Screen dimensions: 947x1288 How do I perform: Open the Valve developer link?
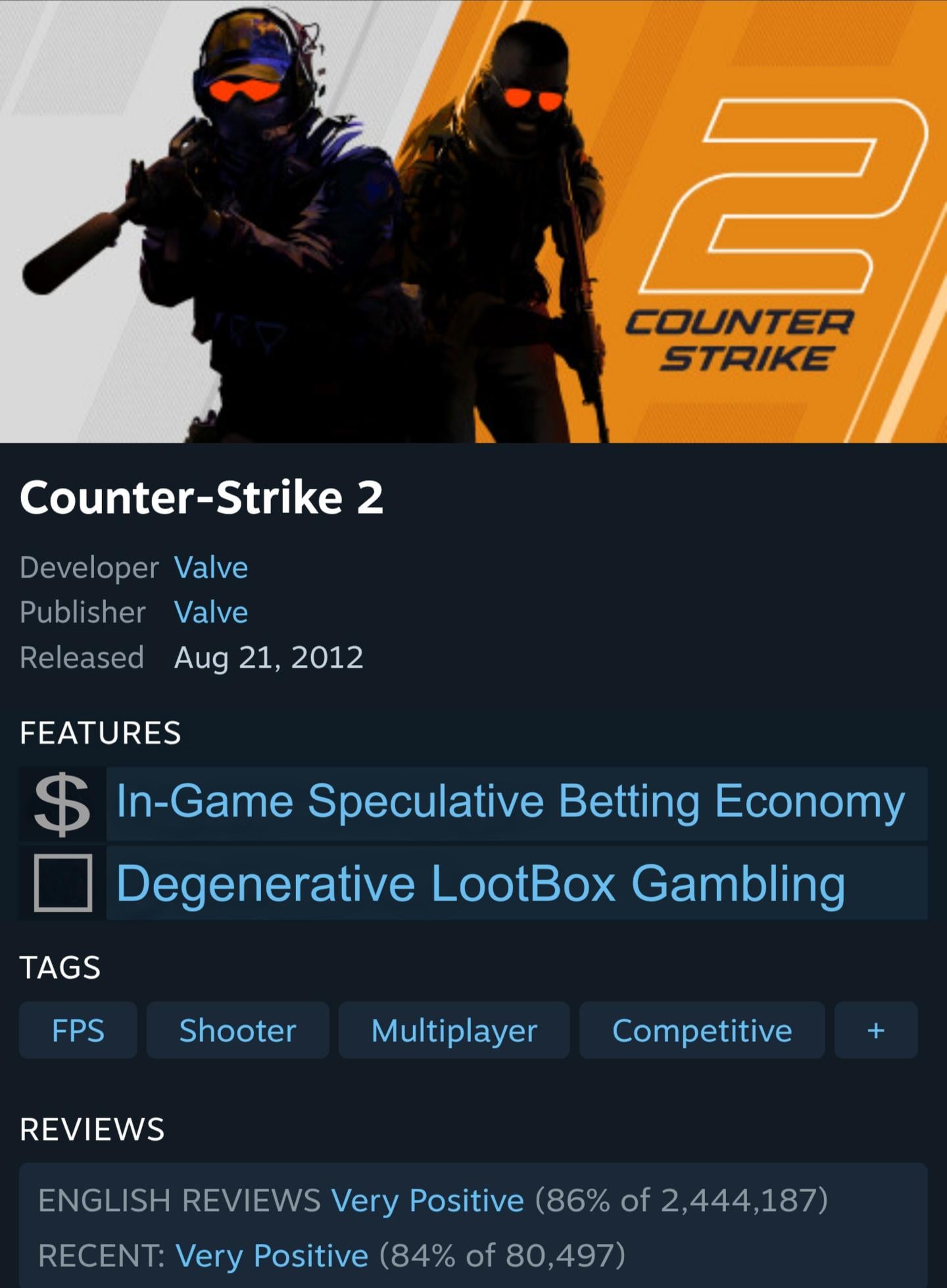(211, 568)
